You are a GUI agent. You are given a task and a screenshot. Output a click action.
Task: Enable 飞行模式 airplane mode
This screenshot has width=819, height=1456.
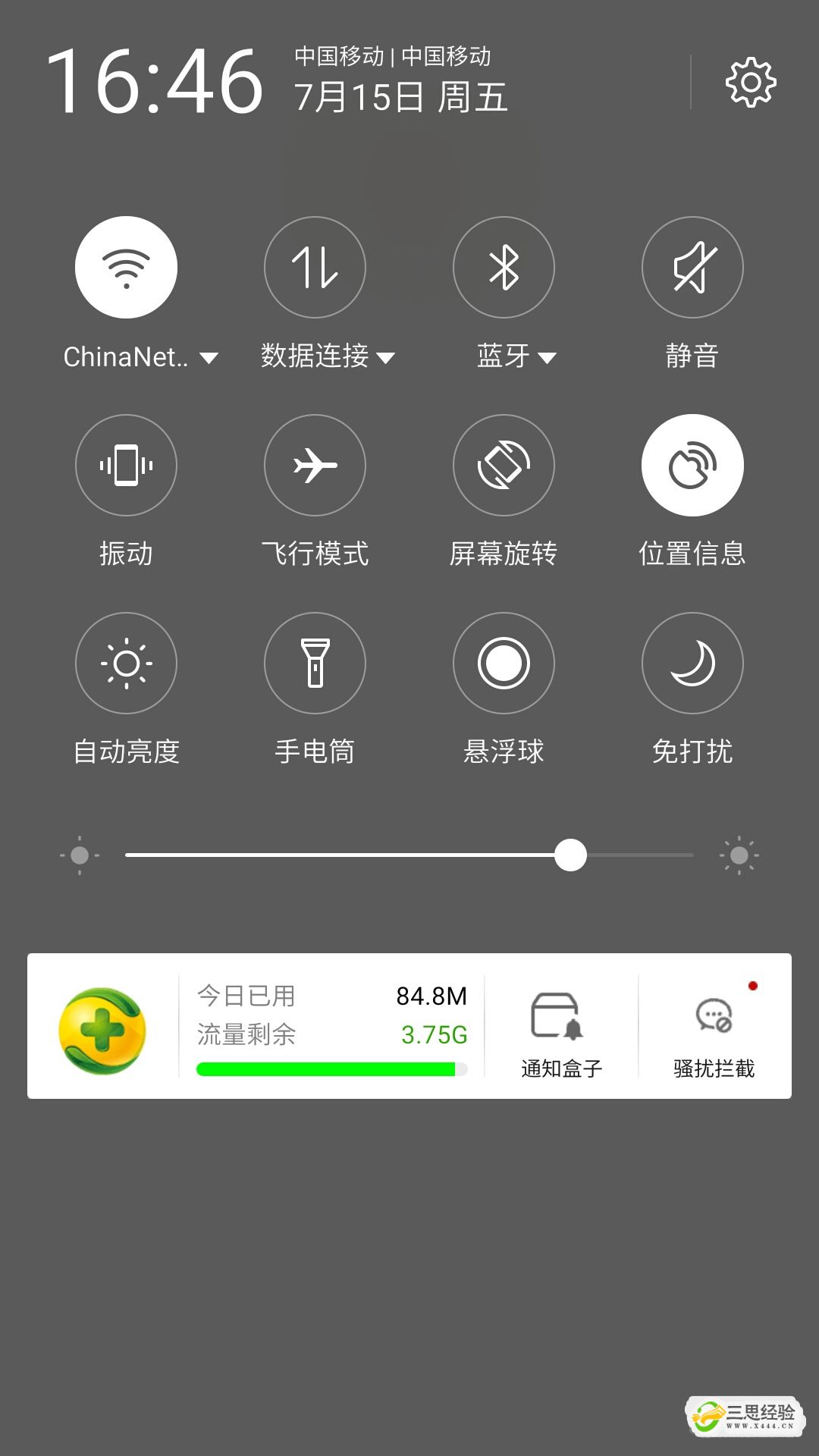point(315,465)
